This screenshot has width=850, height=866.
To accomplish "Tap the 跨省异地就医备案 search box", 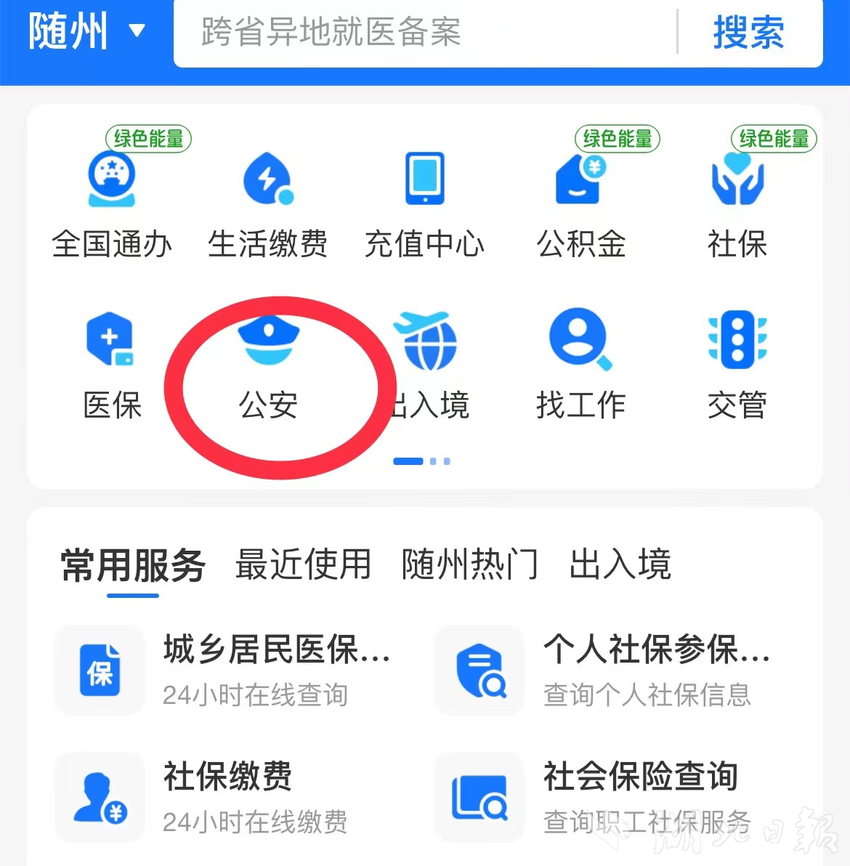I will tap(420, 33).
